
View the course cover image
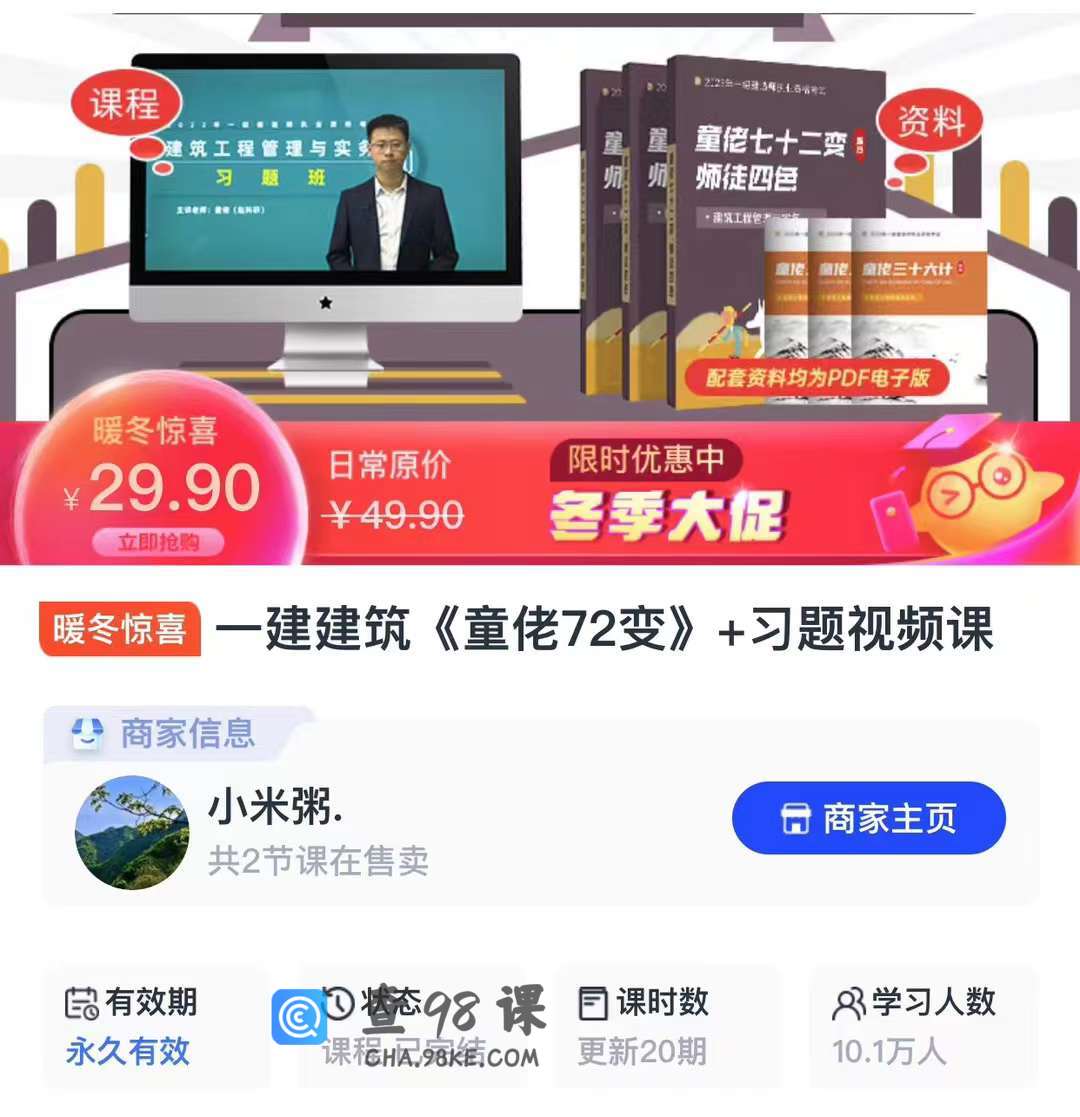tap(540, 220)
